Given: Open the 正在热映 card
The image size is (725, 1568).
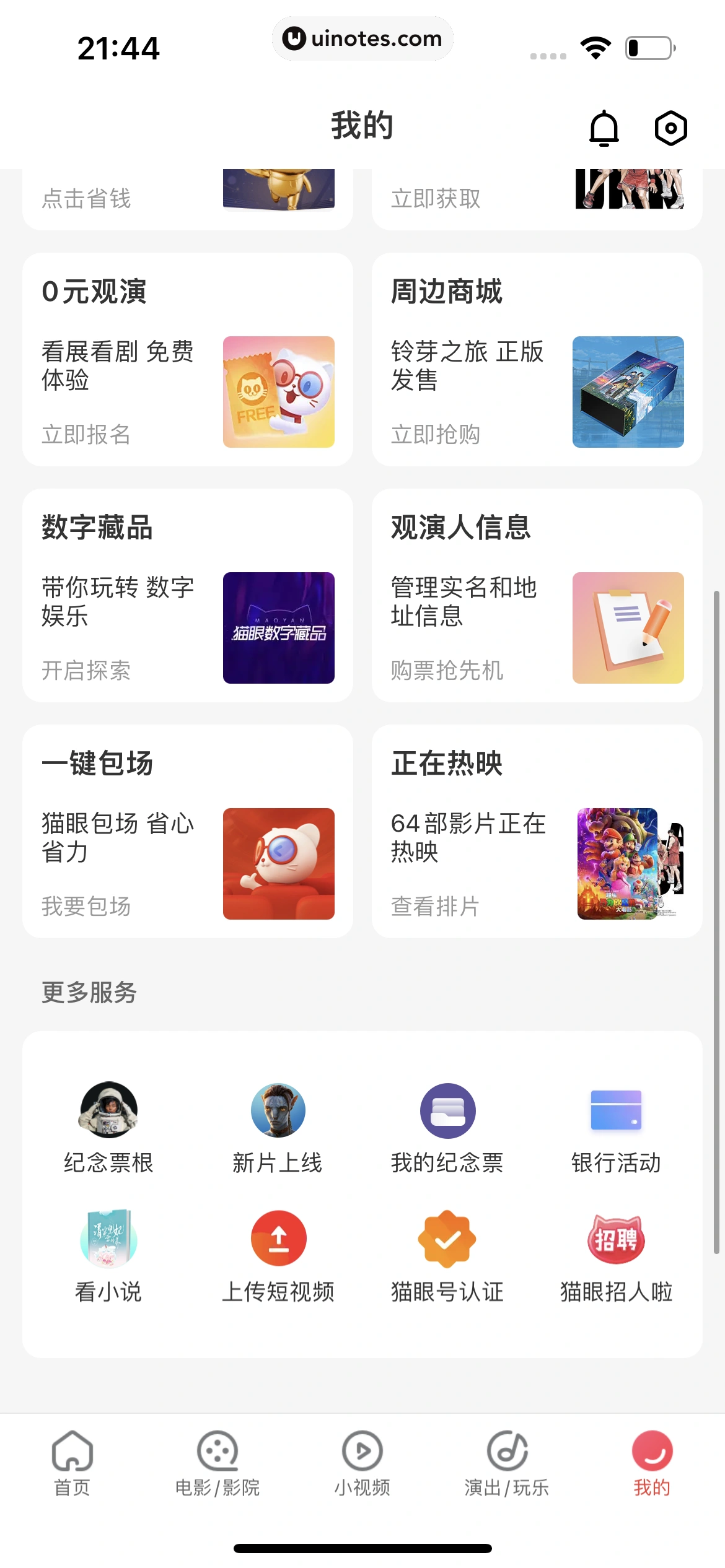Looking at the screenshot, I should click(x=537, y=832).
